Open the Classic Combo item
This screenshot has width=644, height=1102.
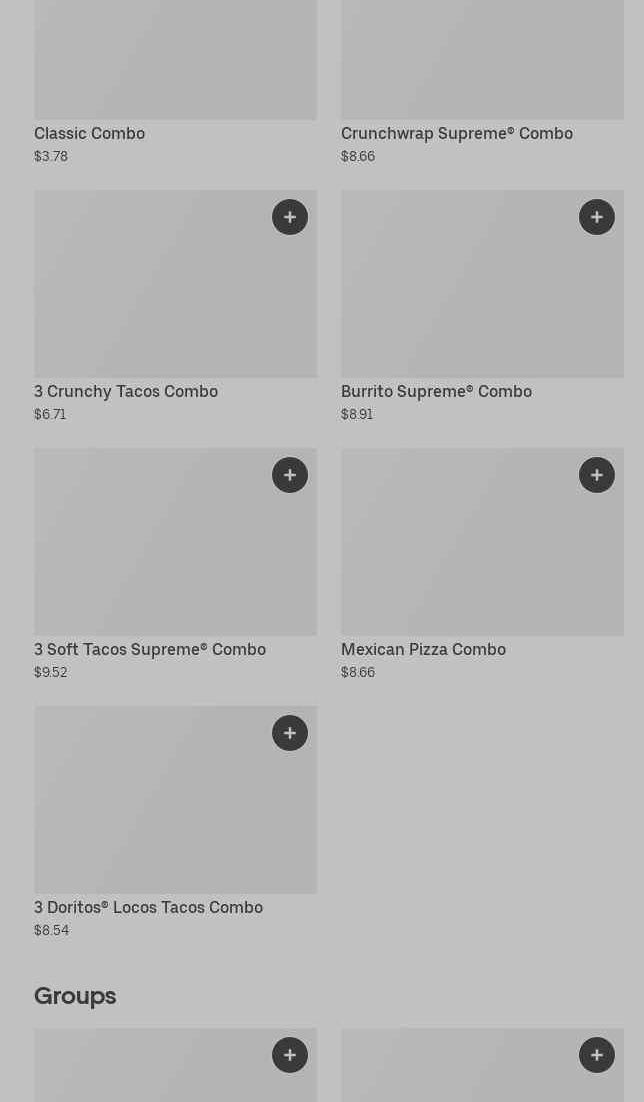pyautogui.click(x=89, y=133)
